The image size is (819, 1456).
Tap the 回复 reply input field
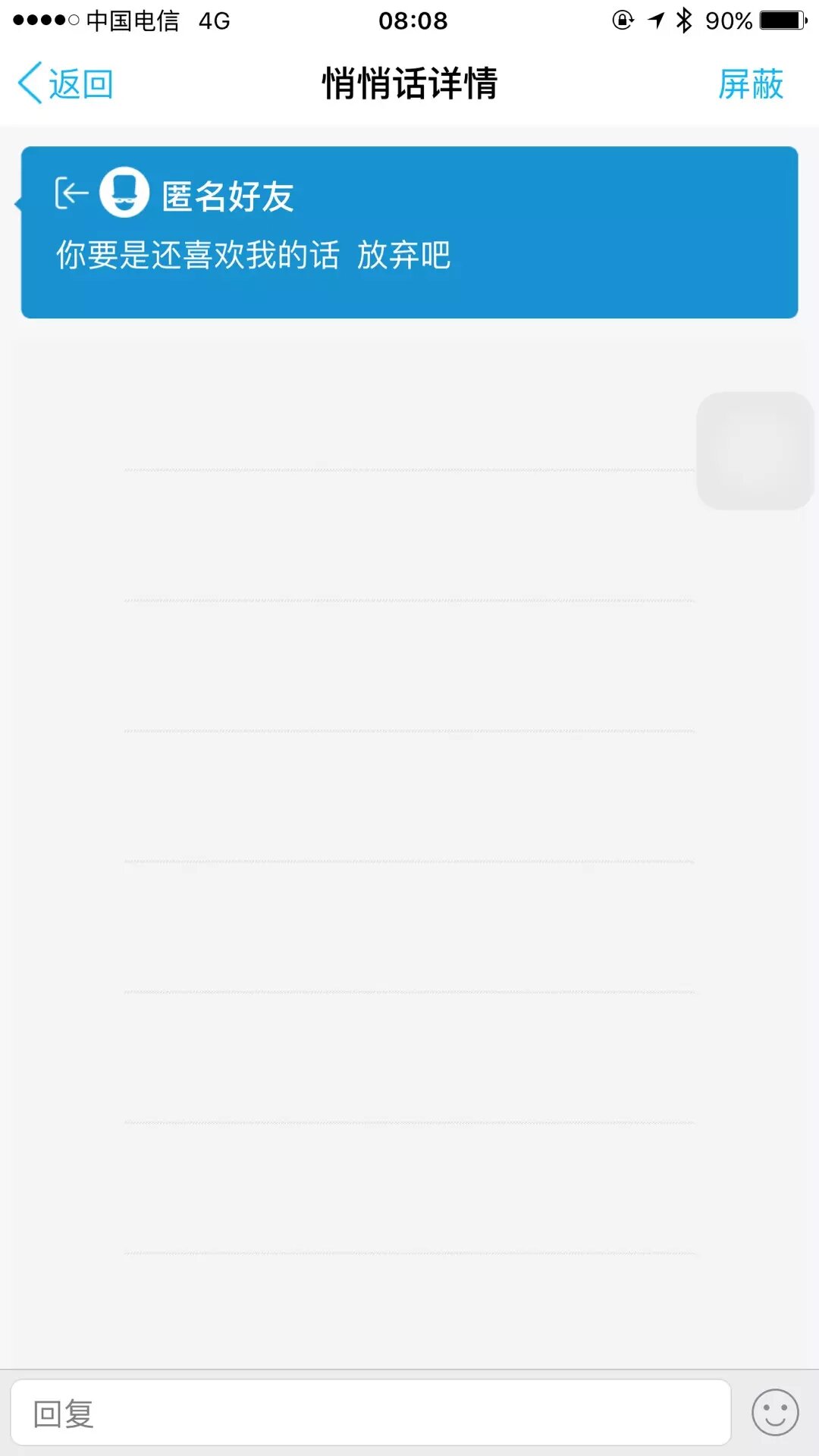coord(371,1413)
